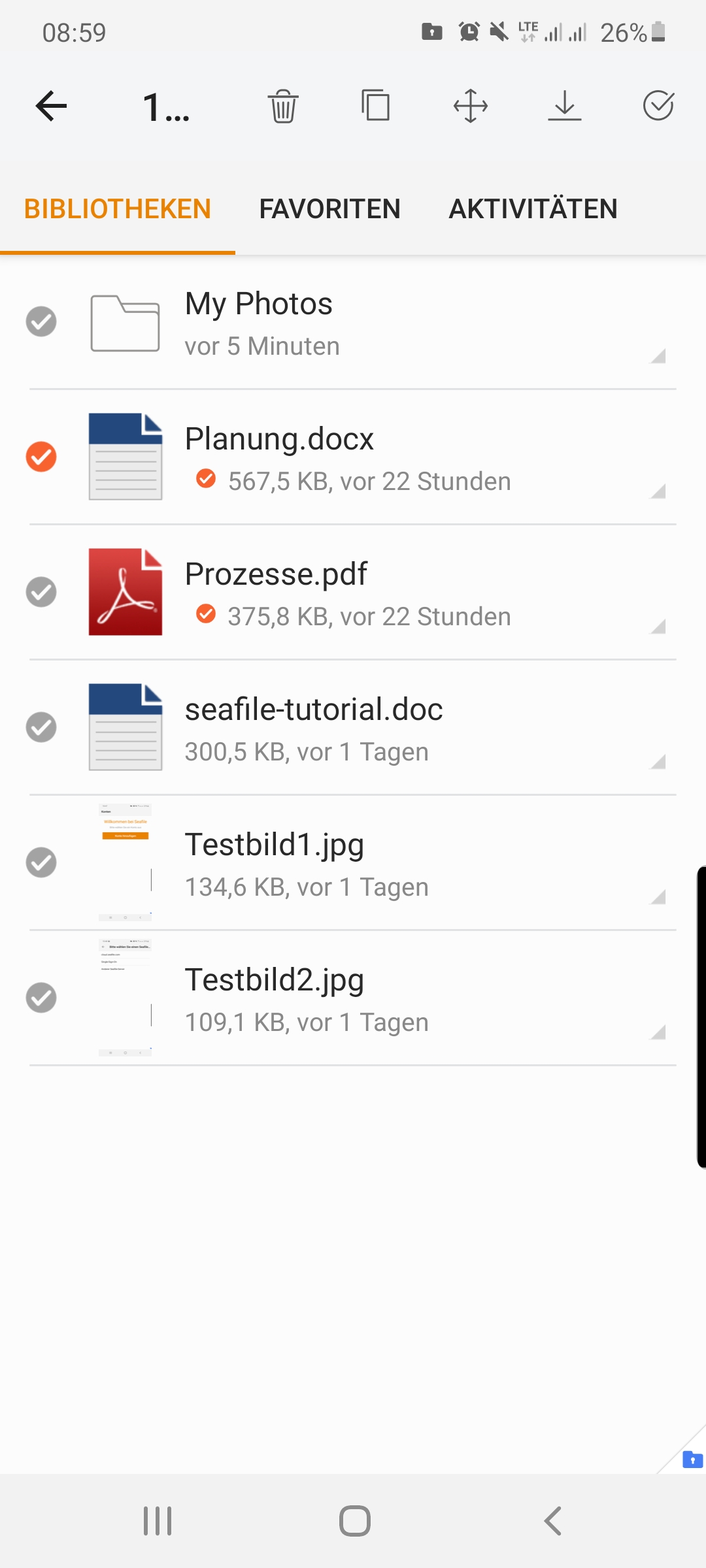This screenshot has width=706, height=1568.
Task: Exit selection mode with the back arrow
Action: [52, 106]
